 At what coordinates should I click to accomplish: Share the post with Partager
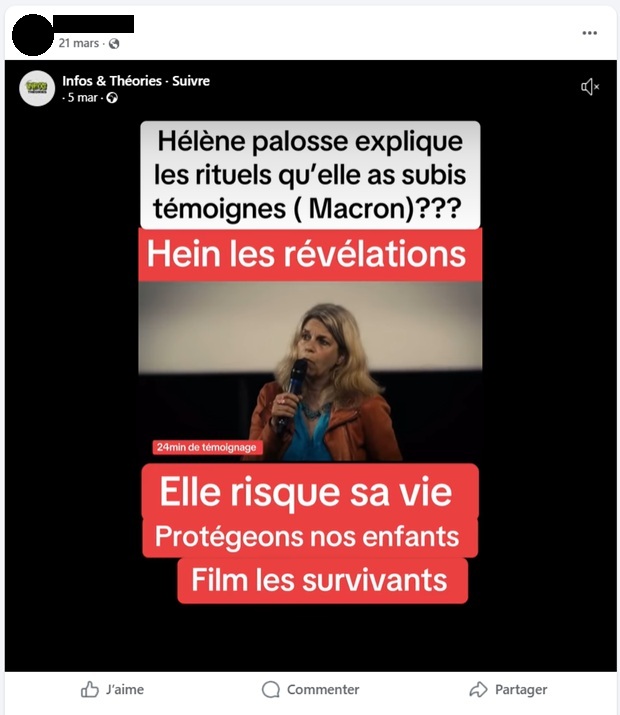coord(508,689)
